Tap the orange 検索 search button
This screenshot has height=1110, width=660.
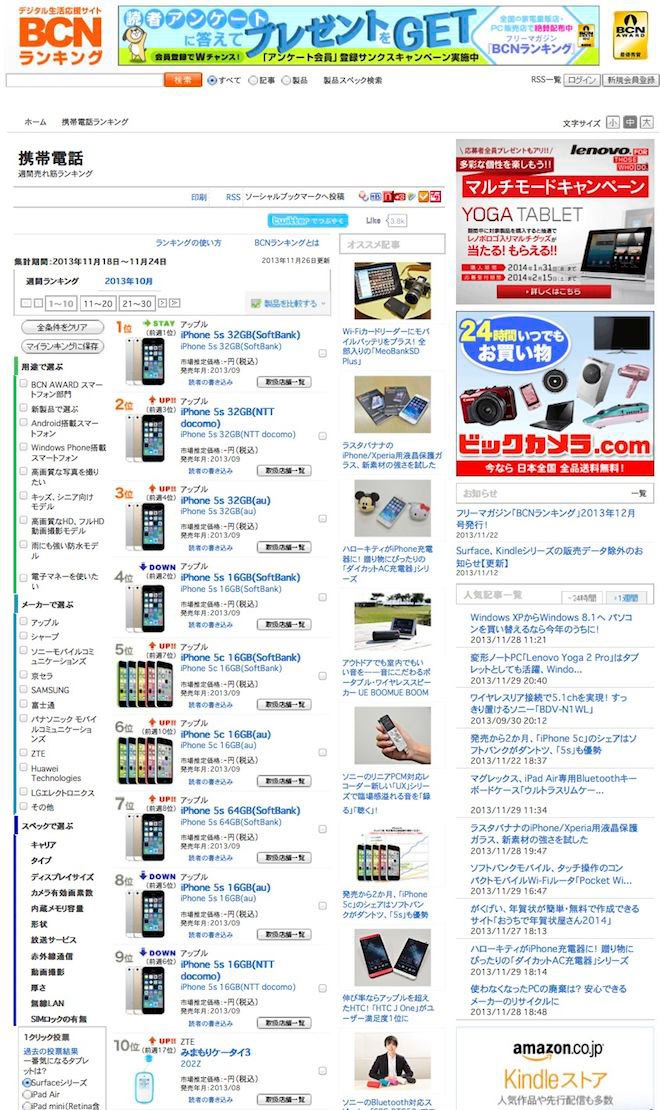point(183,80)
